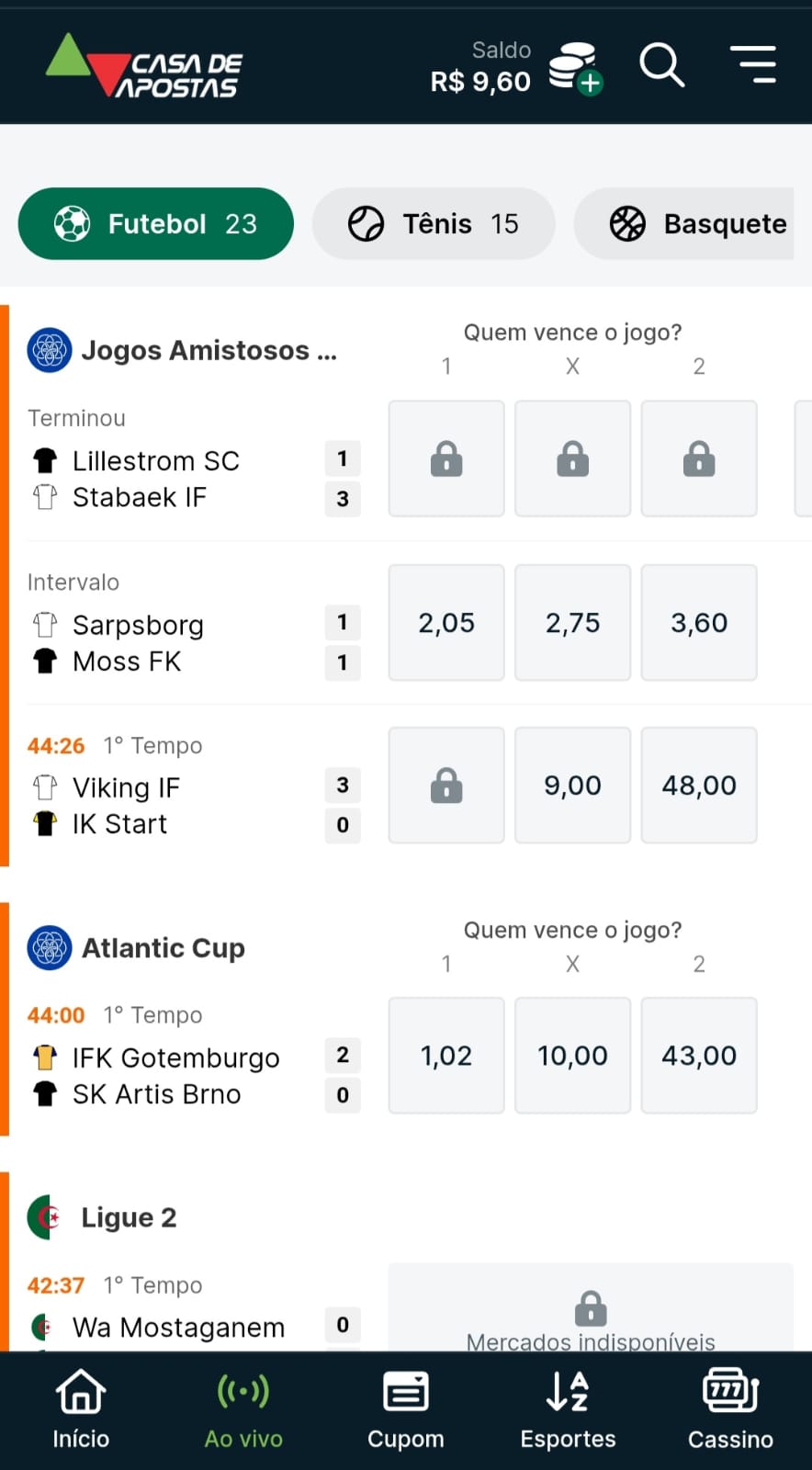Open the search function
This screenshot has width=812, height=1470.
point(661,65)
